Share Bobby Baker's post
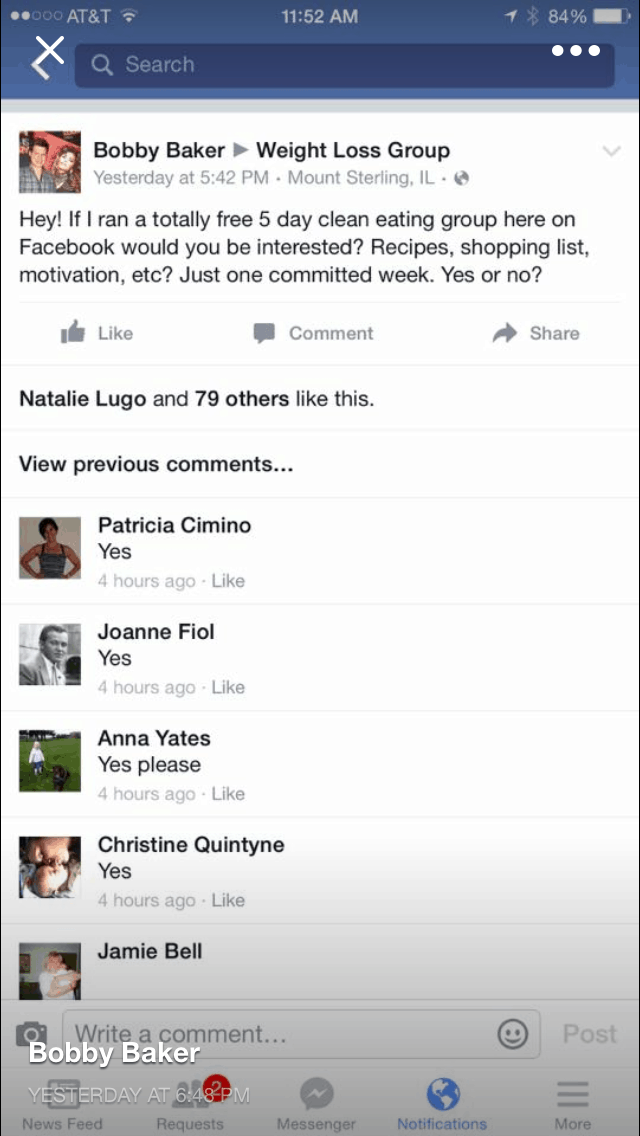Viewport: 640px width, 1136px height. click(x=537, y=334)
